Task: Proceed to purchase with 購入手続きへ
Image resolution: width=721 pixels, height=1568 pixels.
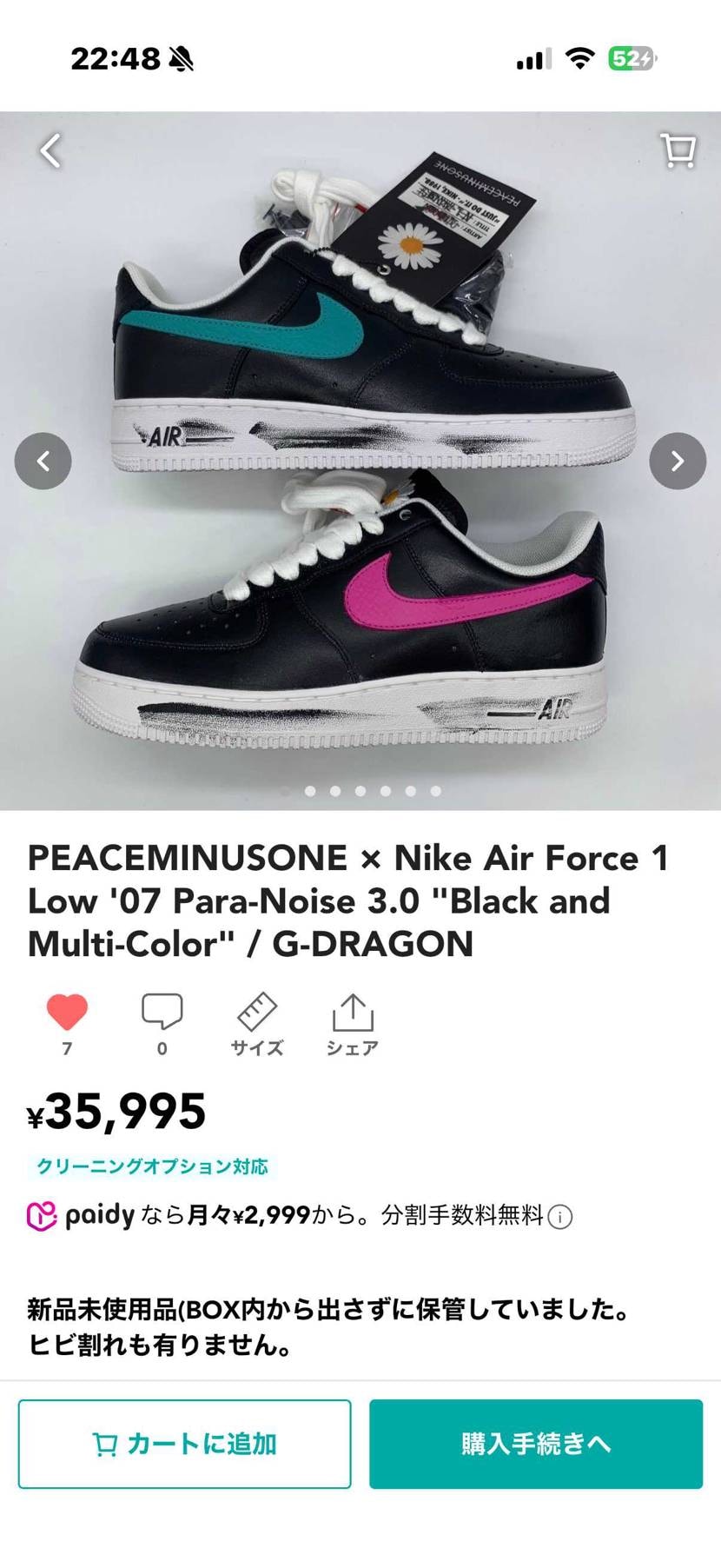Action: pos(536,1444)
